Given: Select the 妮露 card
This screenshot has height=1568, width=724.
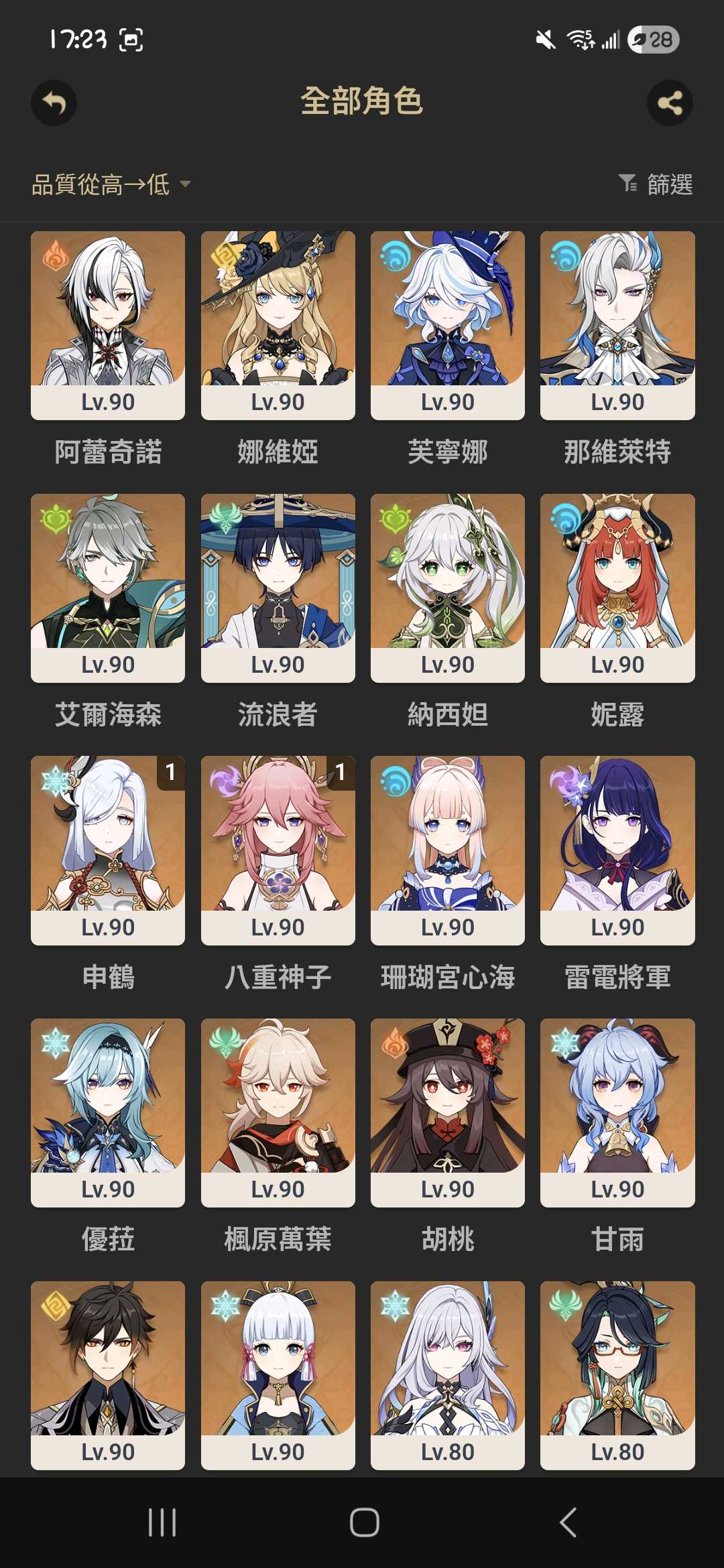Looking at the screenshot, I should pos(617,588).
